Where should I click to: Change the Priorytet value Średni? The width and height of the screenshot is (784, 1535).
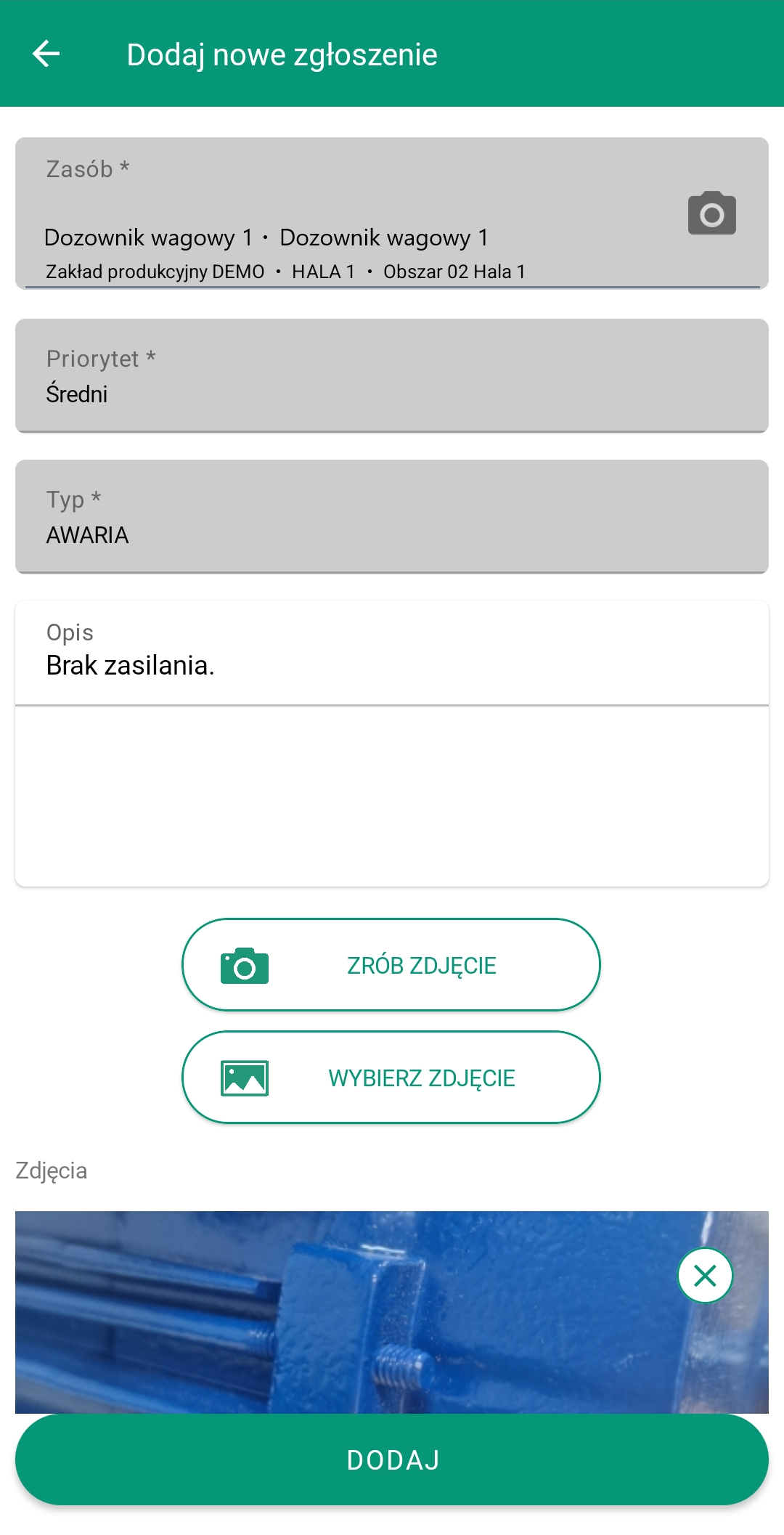tap(392, 375)
